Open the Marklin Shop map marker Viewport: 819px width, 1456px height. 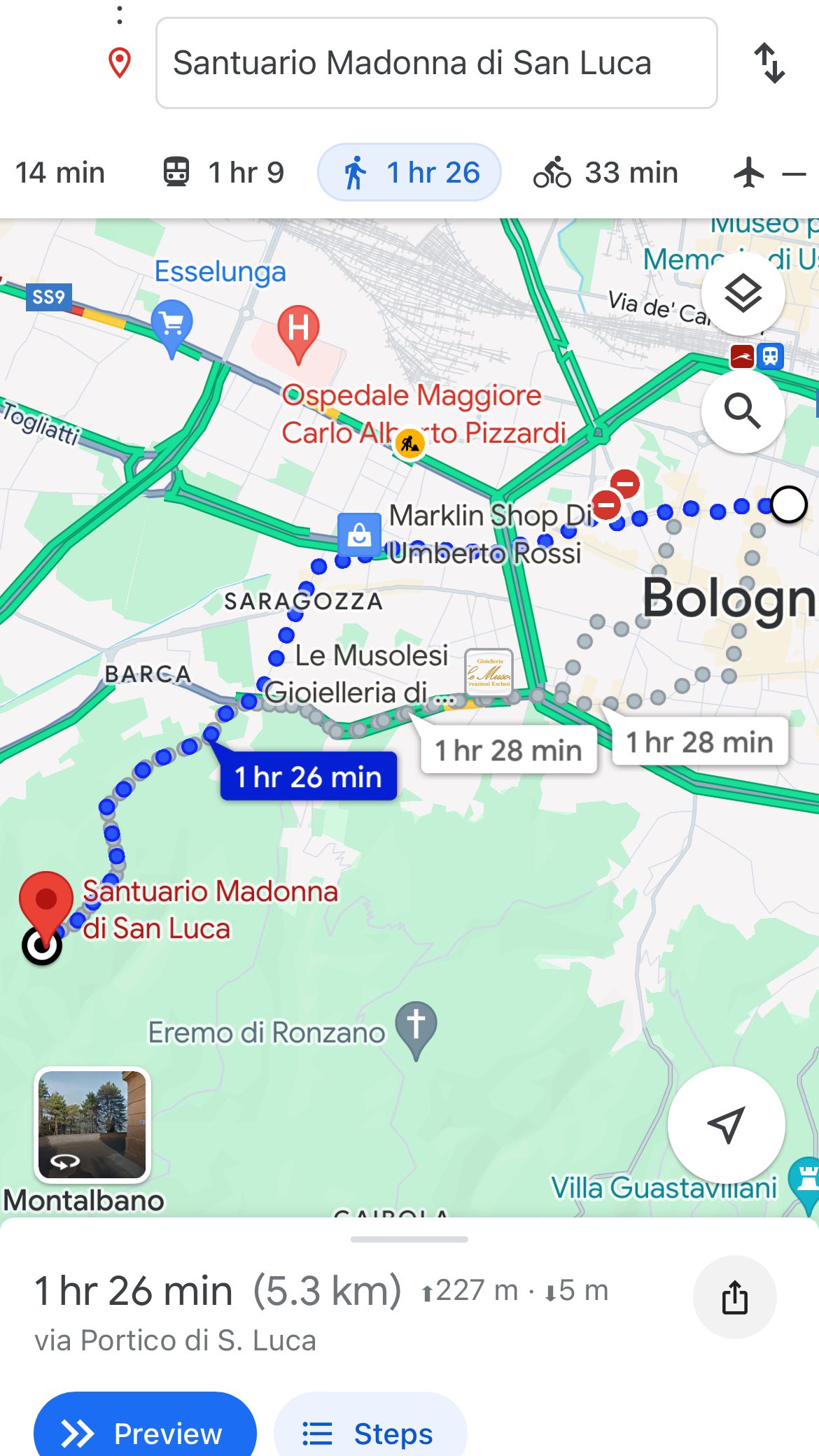359,535
